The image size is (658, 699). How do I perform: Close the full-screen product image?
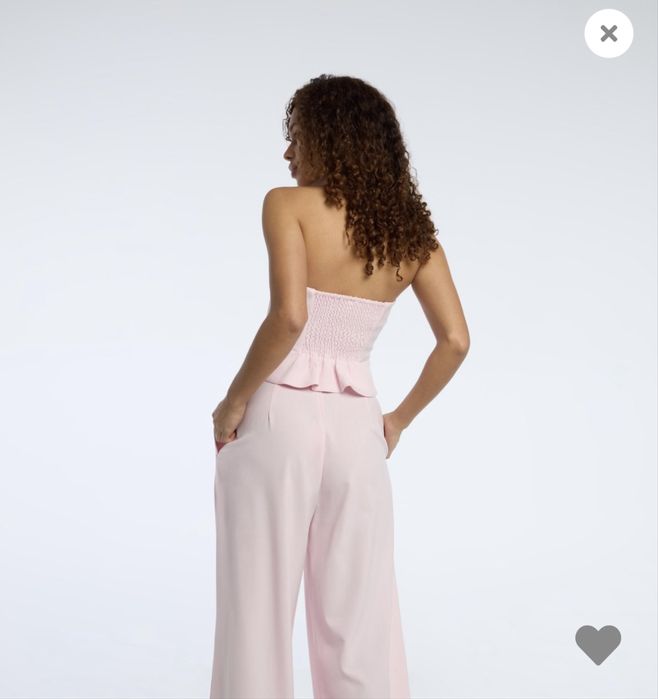click(x=608, y=34)
